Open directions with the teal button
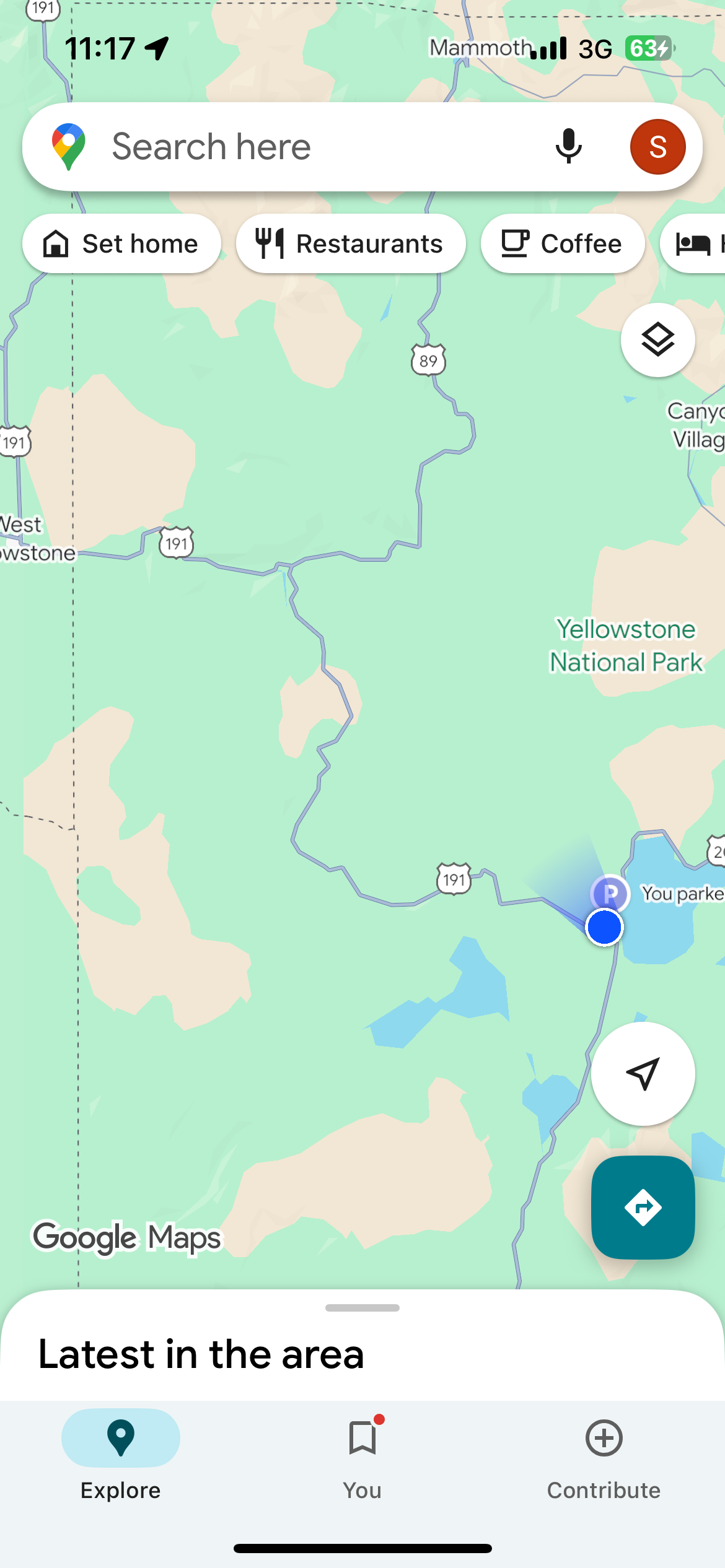This screenshot has width=725, height=1568. (643, 1207)
